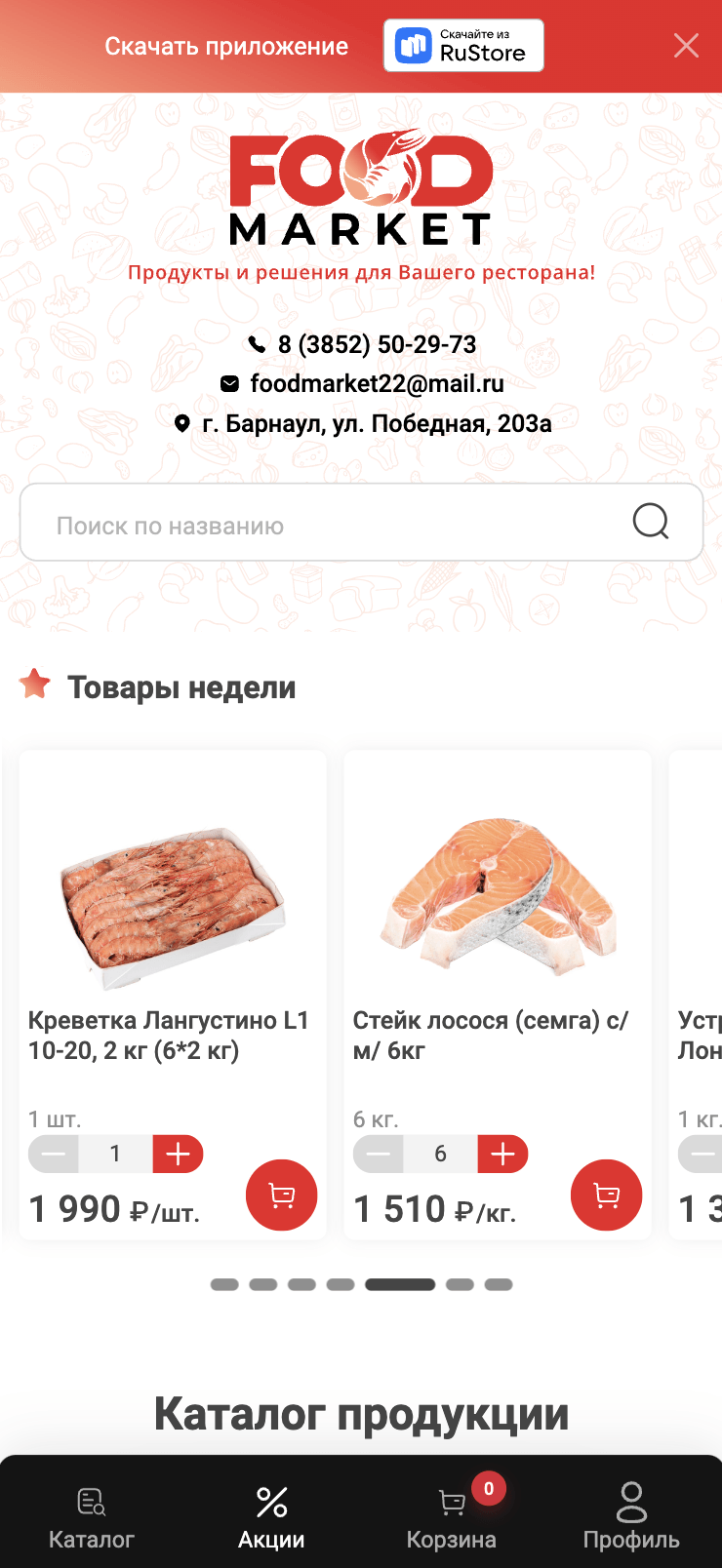Decrease quantity of Креветка Лангустино
This screenshot has width=722, height=1568.
pyautogui.click(x=54, y=1155)
